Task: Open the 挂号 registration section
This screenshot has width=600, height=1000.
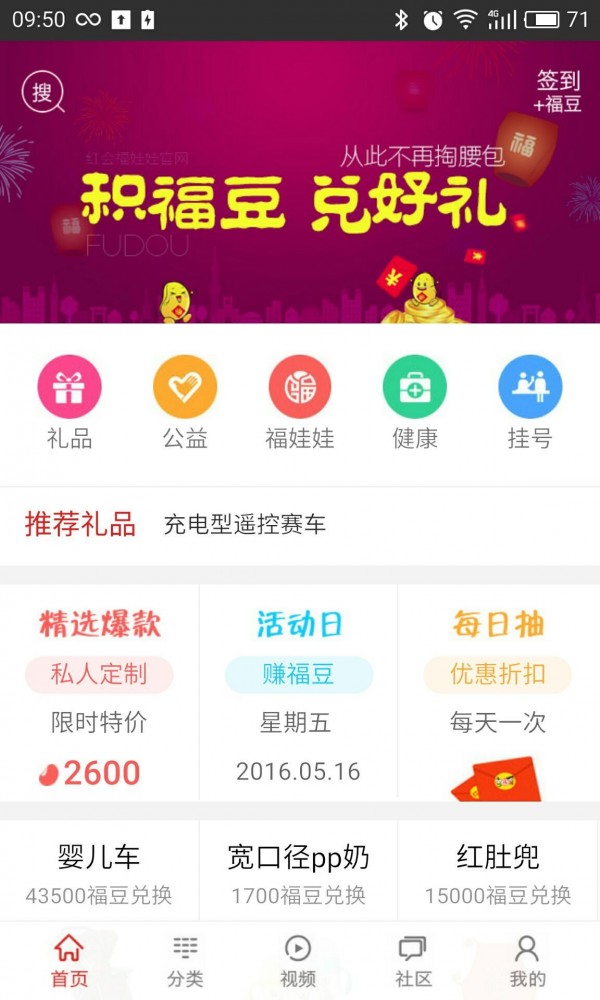Action: pyautogui.click(x=530, y=402)
